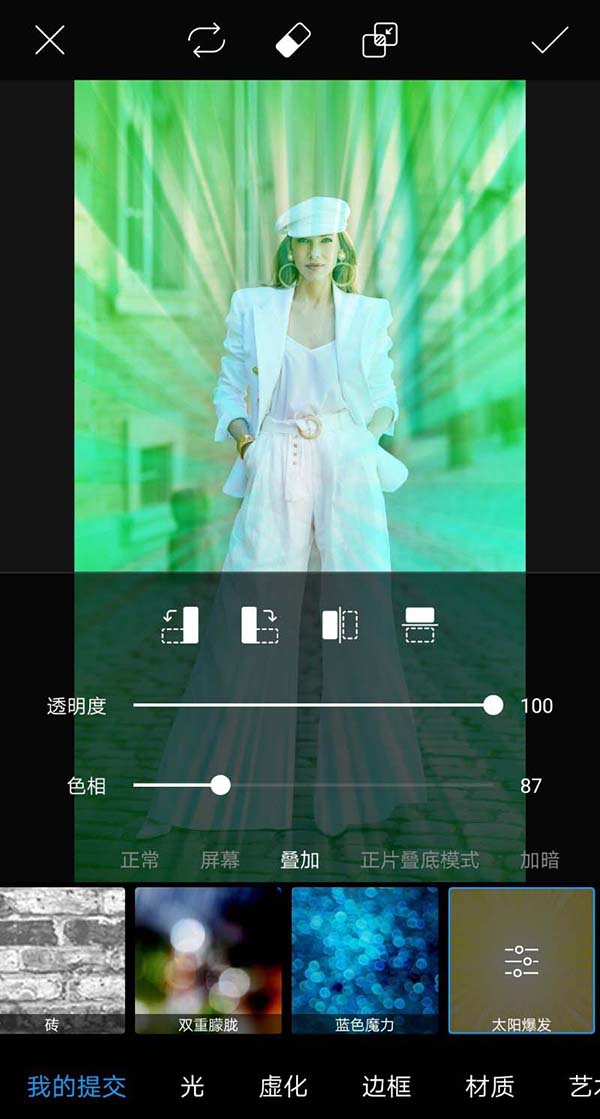This screenshot has width=600, height=1119.
Task: Choose the 正常 blend mode
Action: (x=140, y=860)
